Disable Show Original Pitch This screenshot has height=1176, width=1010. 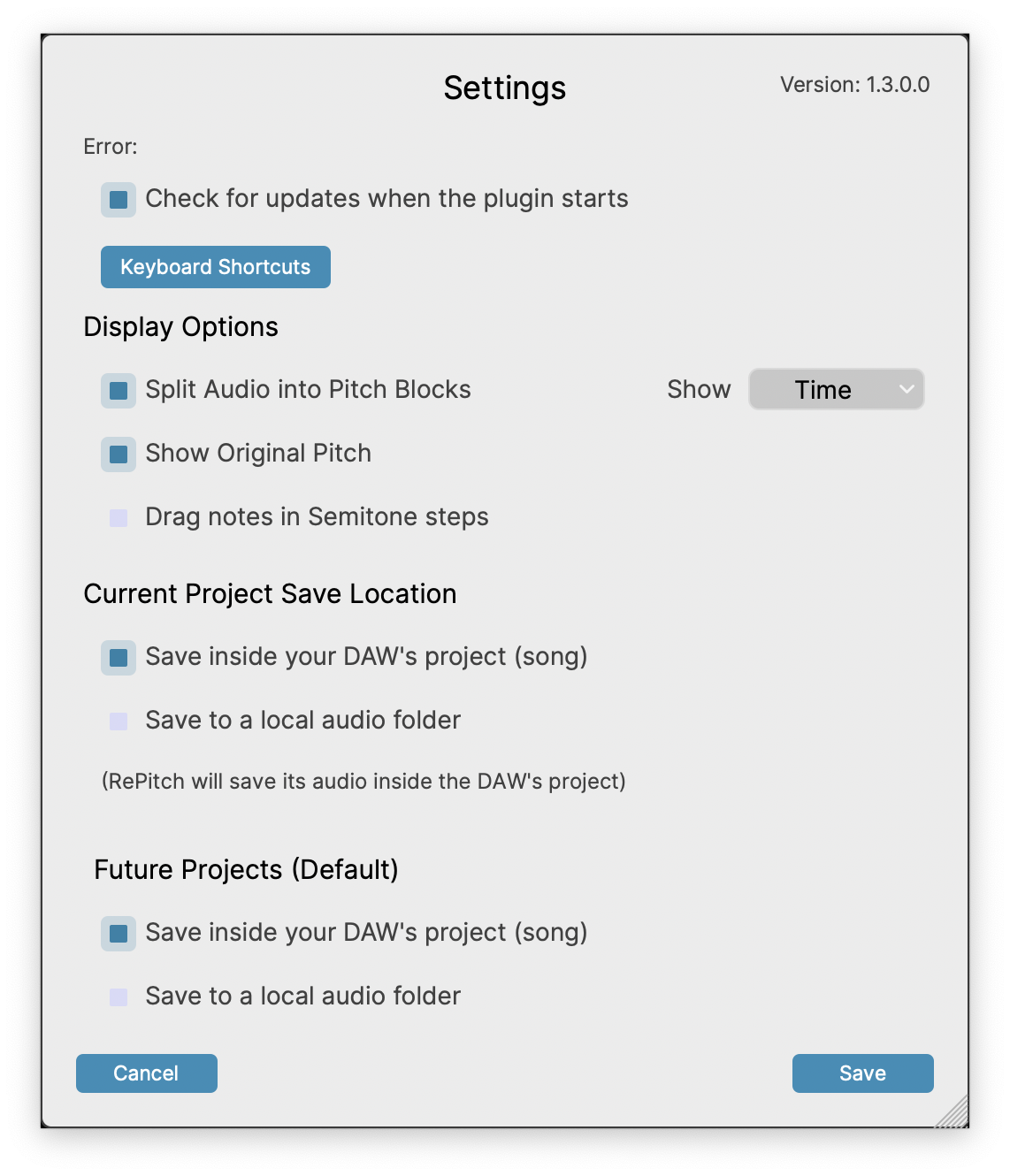(x=119, y=454)
